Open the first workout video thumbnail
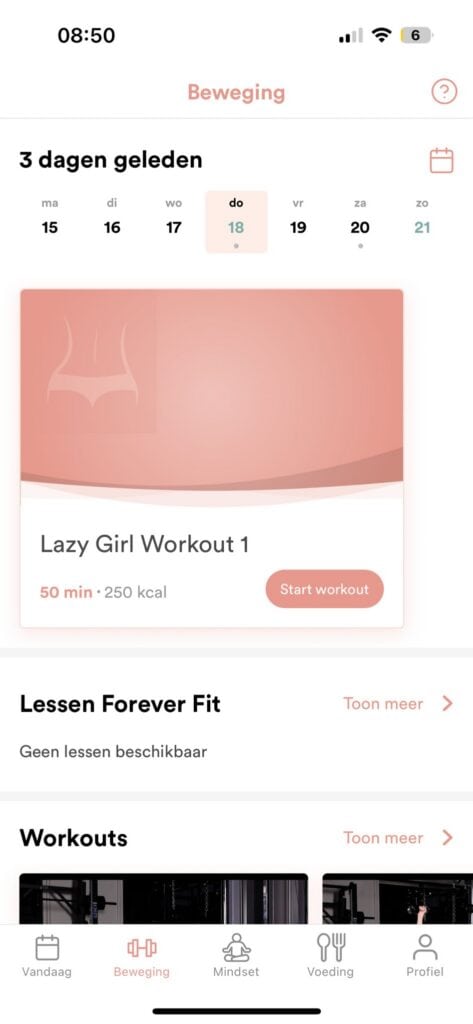Screen dimensions: 473x1024 pos(163,899)
